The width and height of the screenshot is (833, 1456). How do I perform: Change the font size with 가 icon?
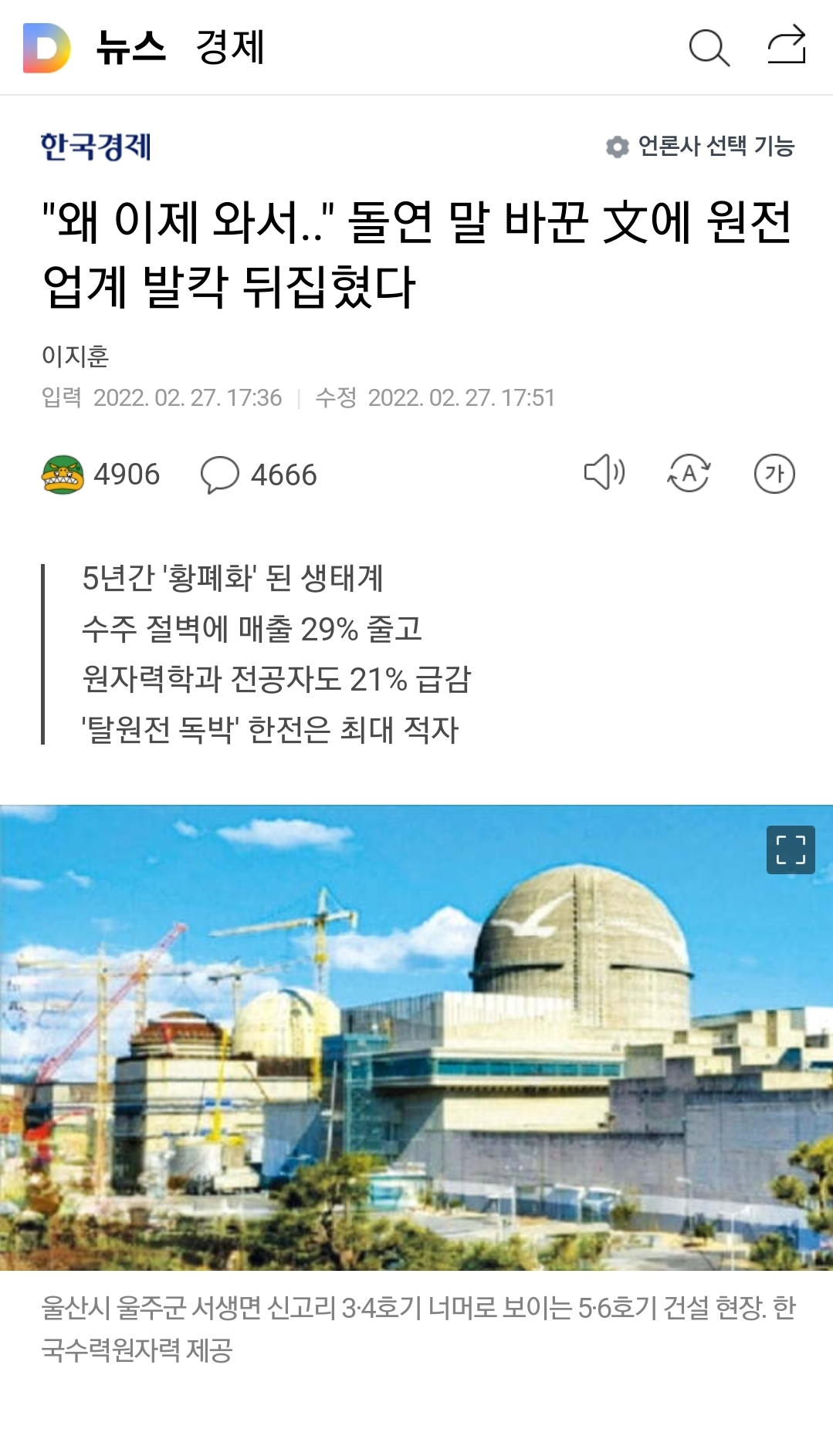pyautogui.click(x=774, y=473)
